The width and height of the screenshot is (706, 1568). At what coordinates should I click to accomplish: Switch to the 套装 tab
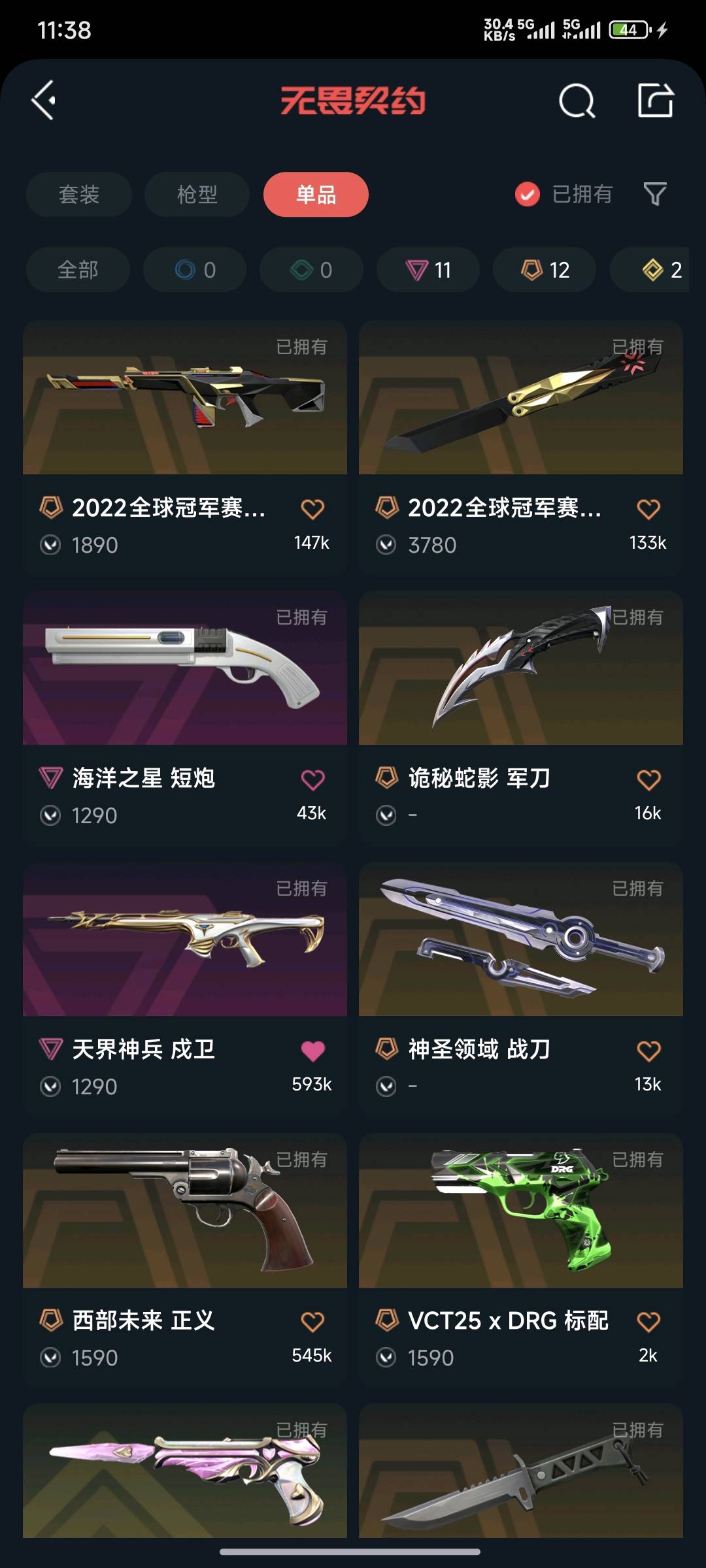click(79, 194)
